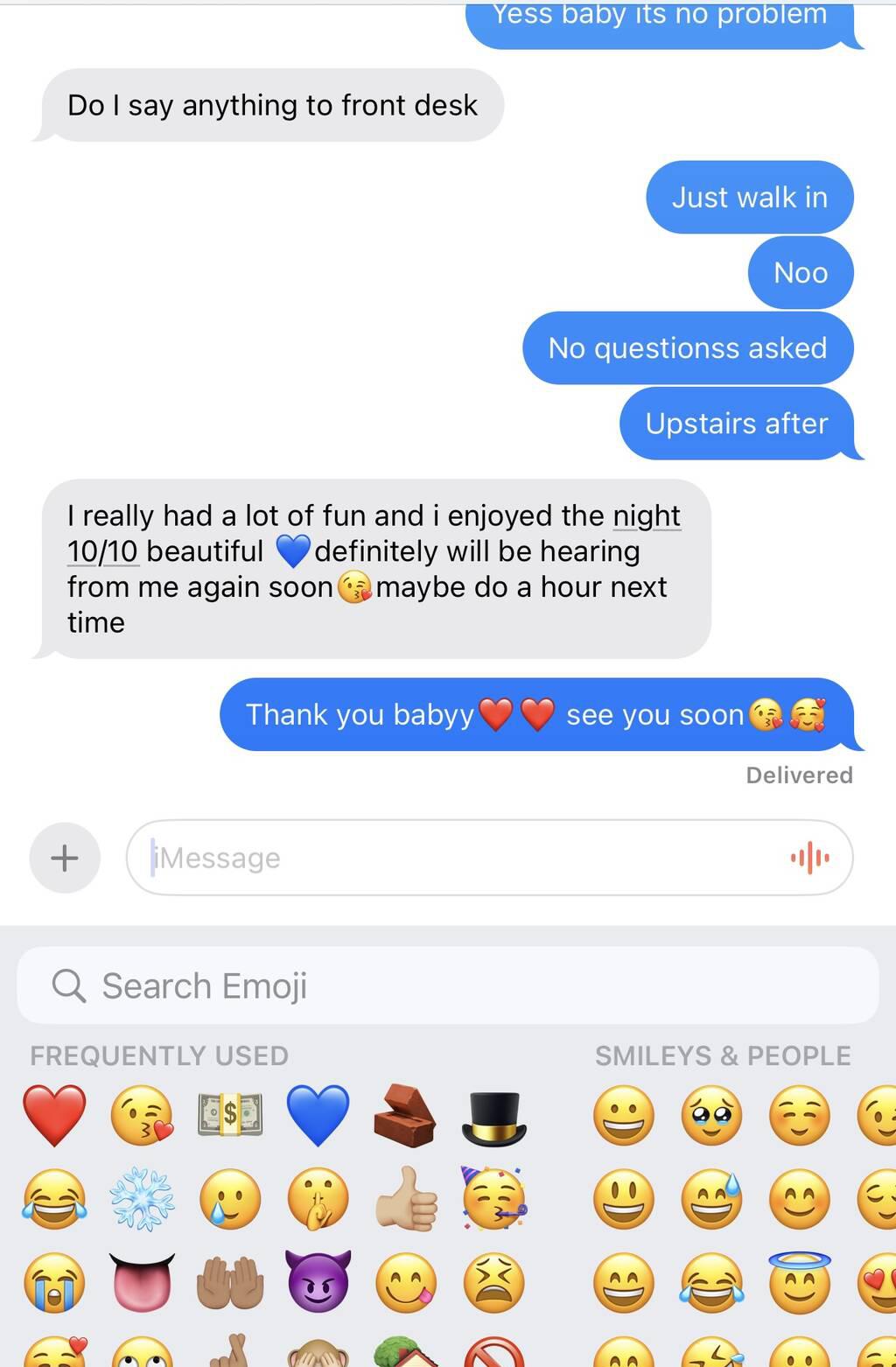Pick the money banknote emoji
Screen dimensions: 896x1367
pyautogui.click(x=230, y=1115)
